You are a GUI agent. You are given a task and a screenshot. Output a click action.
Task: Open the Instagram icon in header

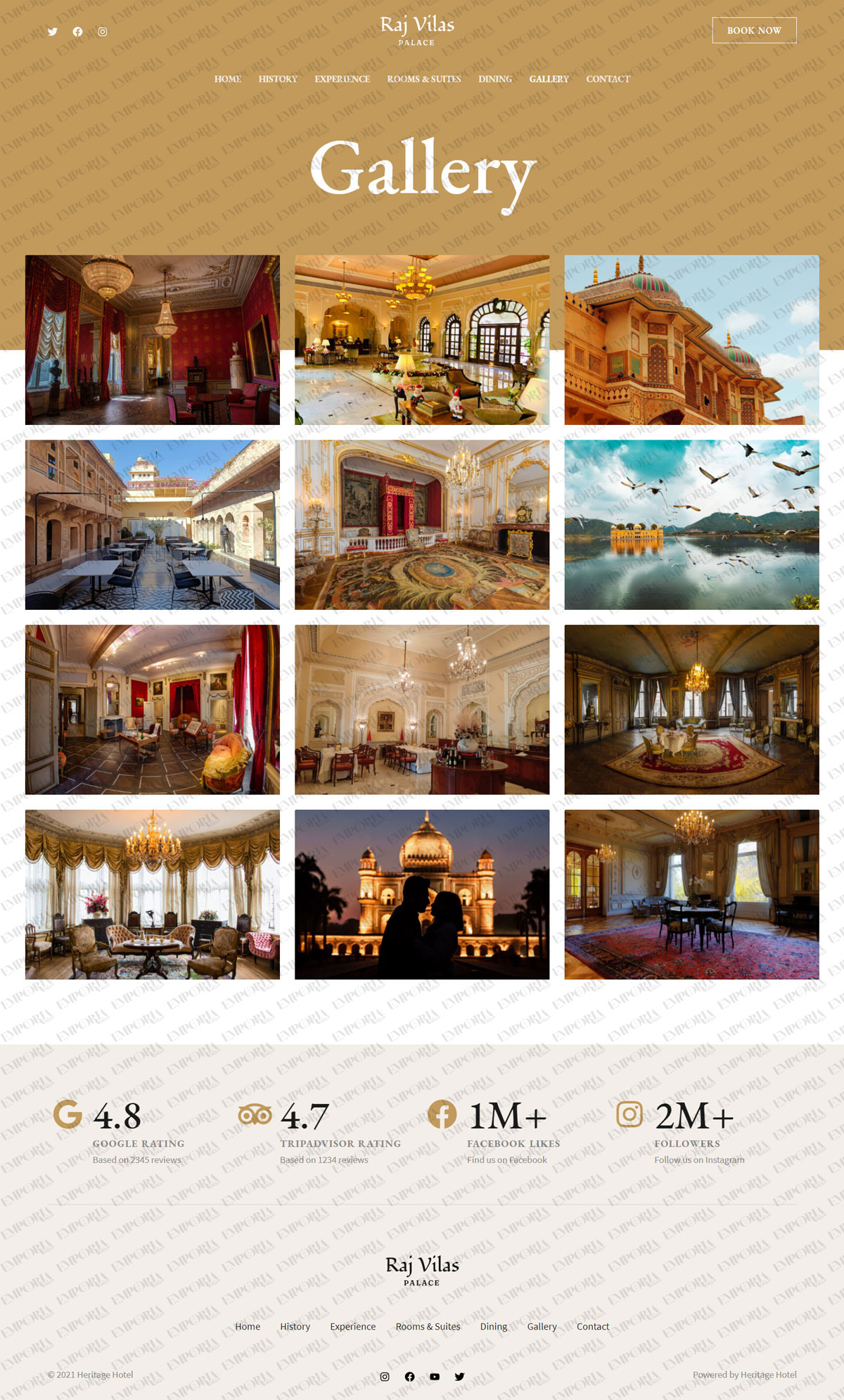(x=103, y=32)
